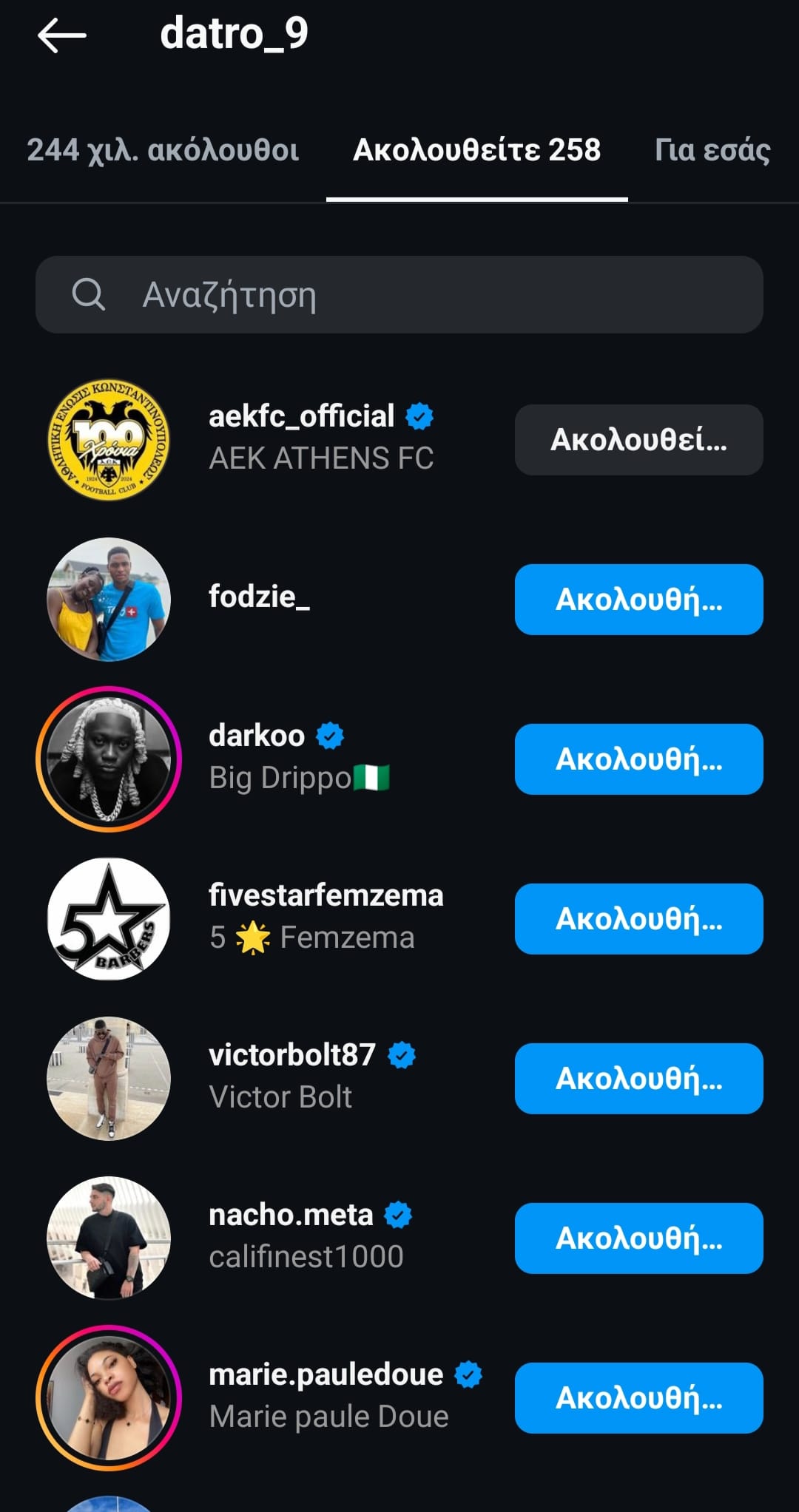Follow the marie.pauledoue account
The width and height of the screenshot is (799, 1512).
[638, 1398]
